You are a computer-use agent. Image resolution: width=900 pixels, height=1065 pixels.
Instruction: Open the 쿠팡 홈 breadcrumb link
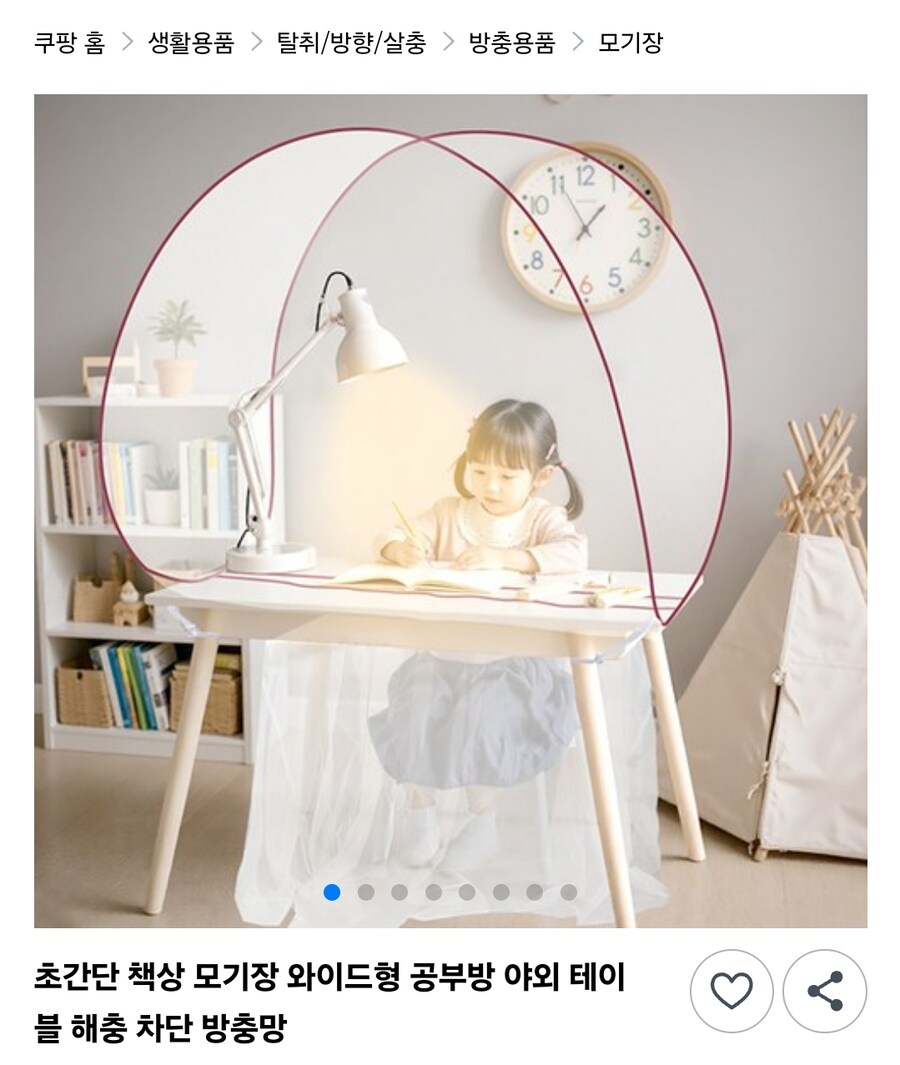pos(69,43)
